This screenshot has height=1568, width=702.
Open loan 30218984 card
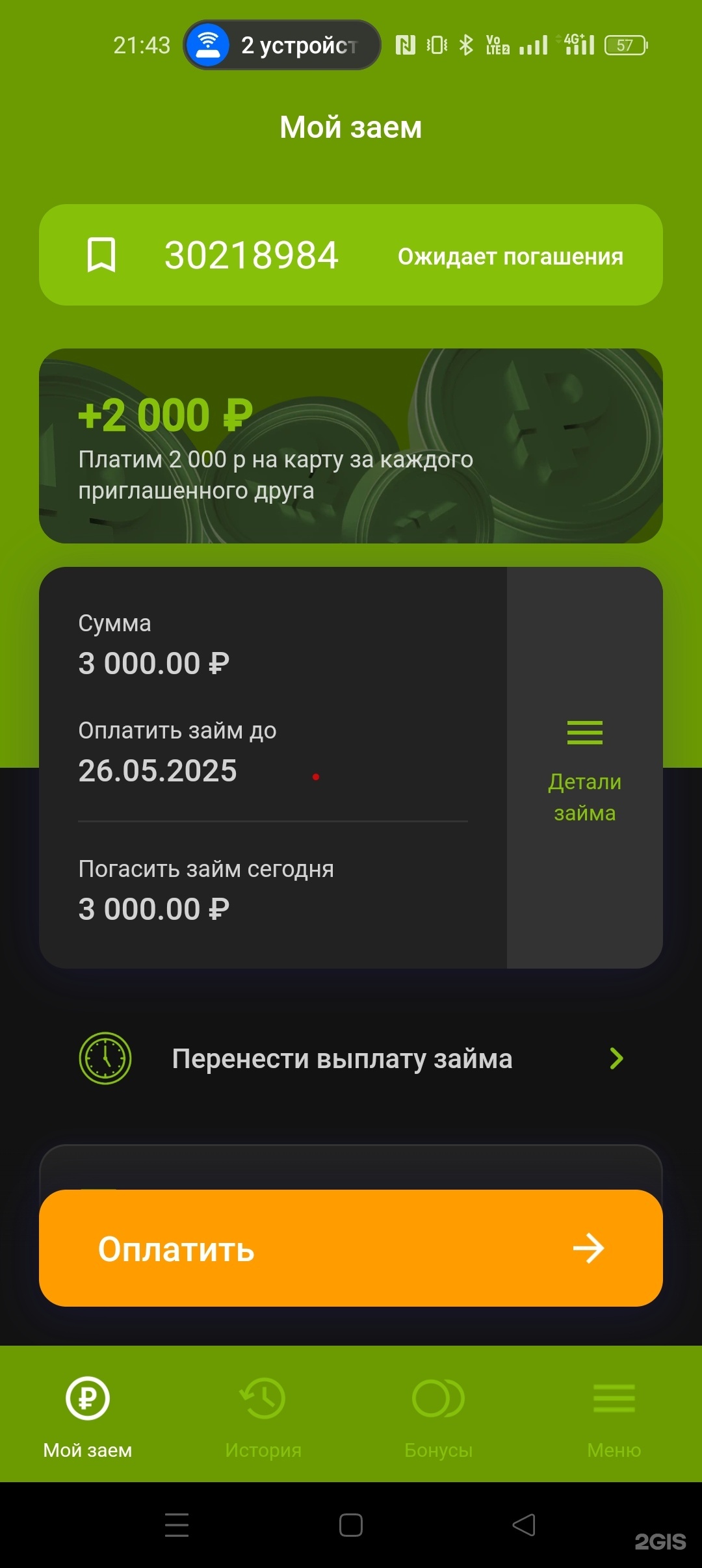[351, 255]
